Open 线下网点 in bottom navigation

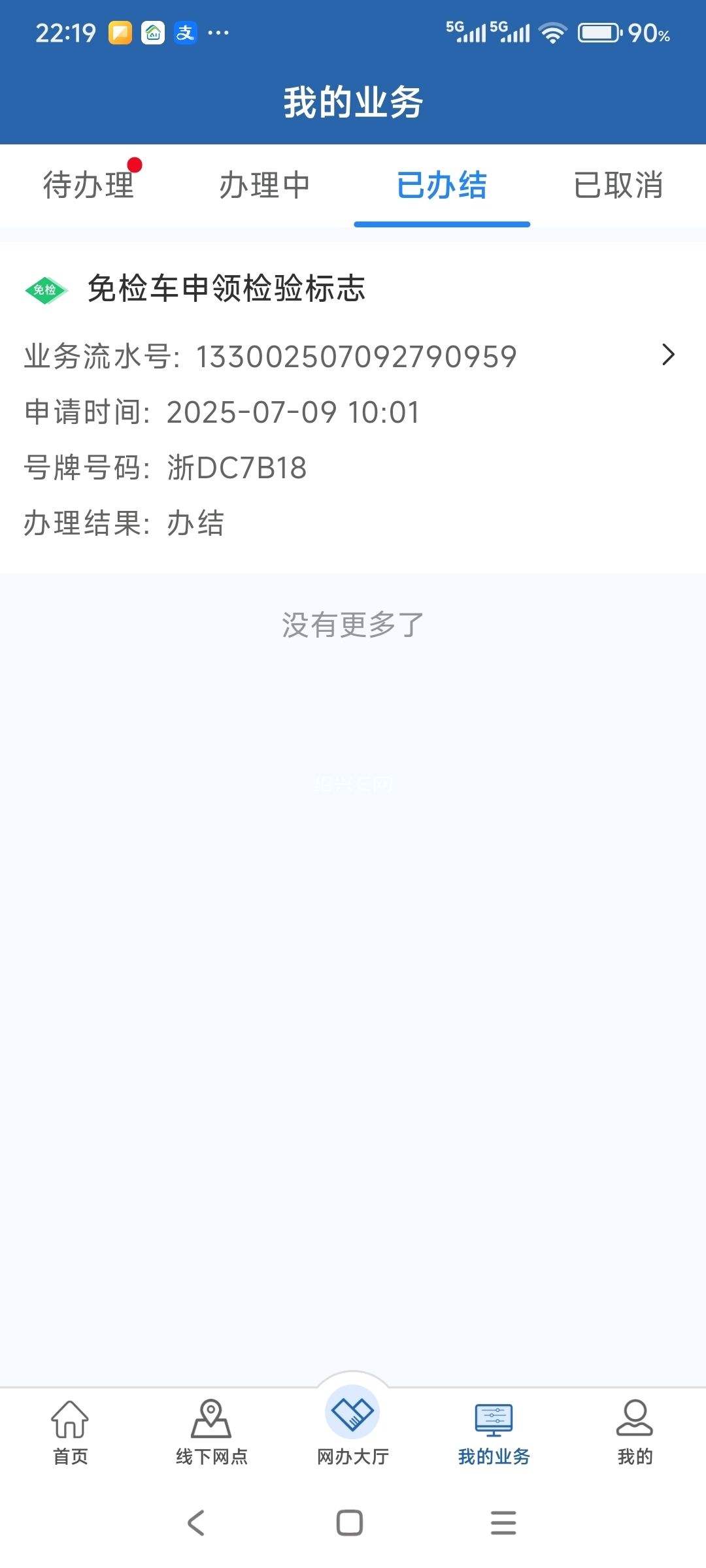211,1431
